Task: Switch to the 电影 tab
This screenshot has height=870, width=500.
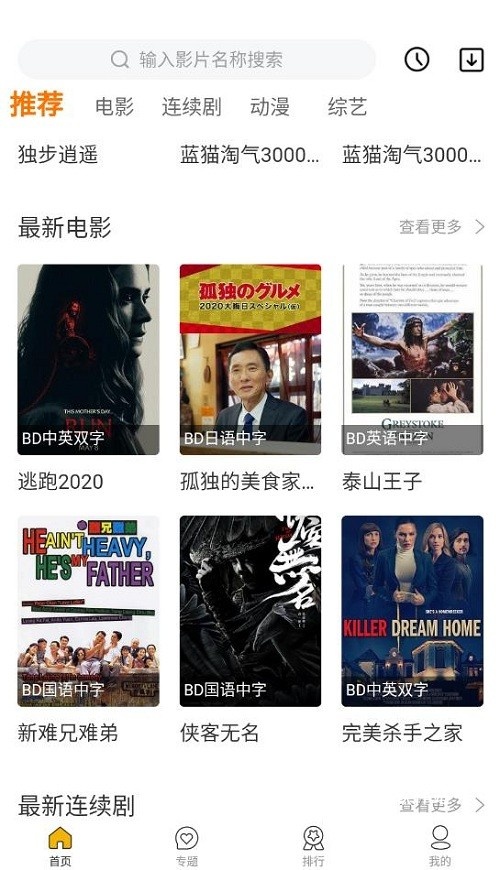Action: tap(114, 107)
